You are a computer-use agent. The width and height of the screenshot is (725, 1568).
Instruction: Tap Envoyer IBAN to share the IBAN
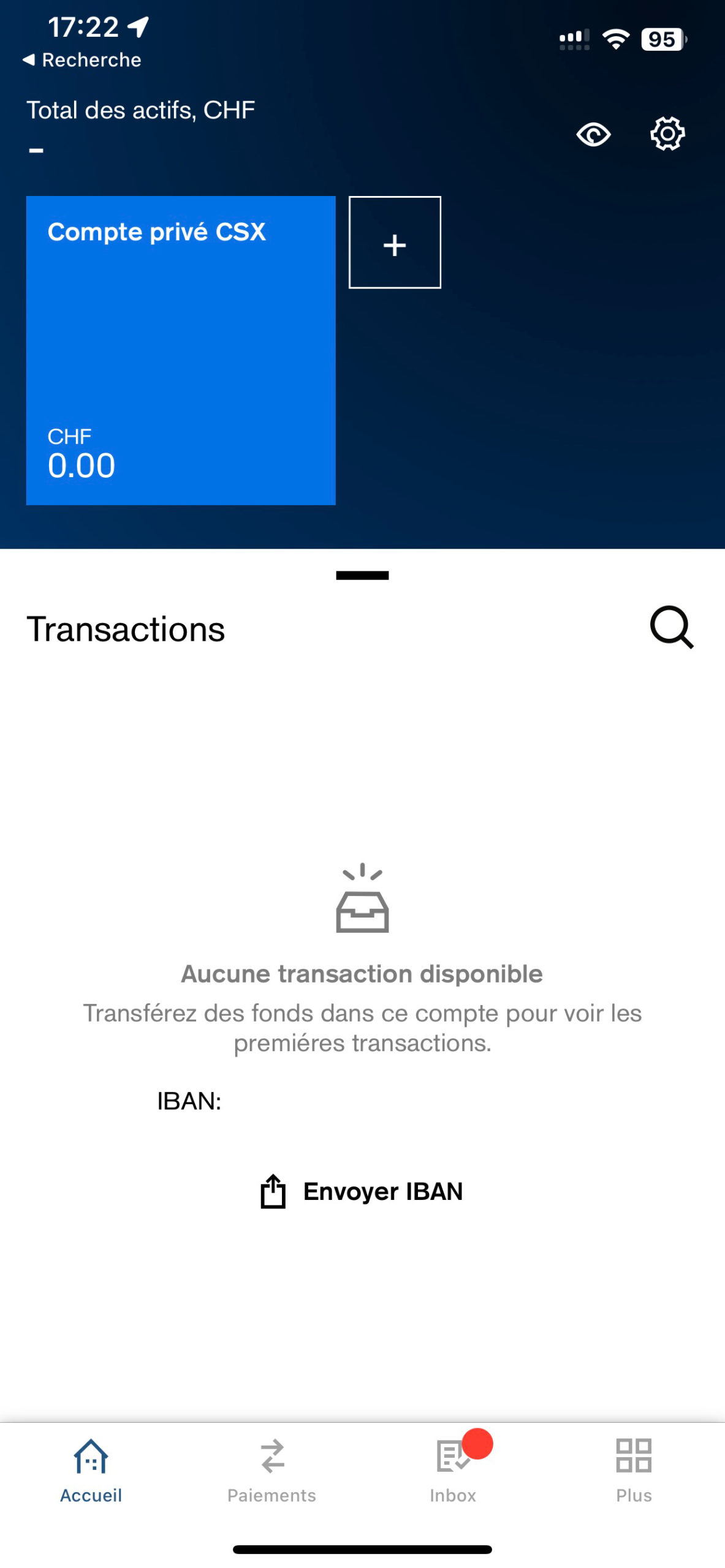362,1191
